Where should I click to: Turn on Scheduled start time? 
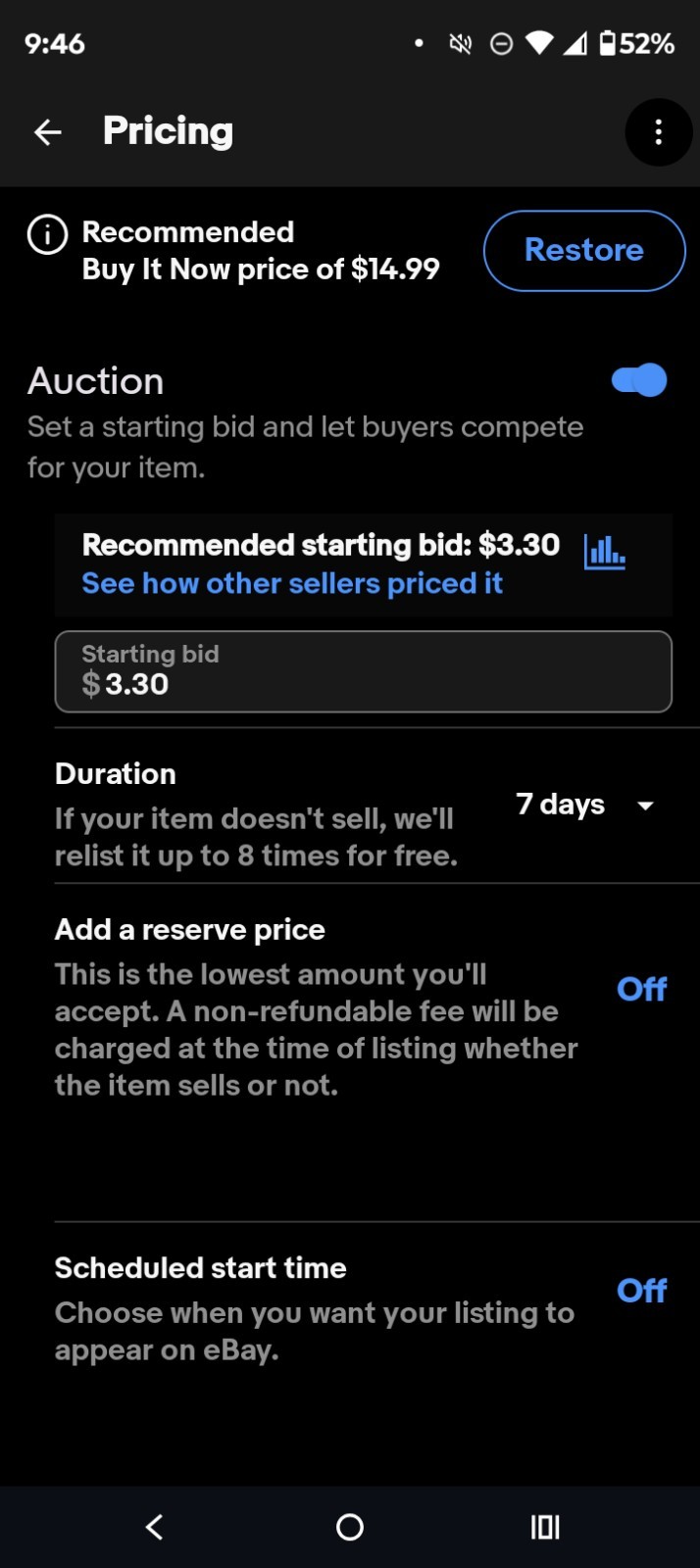tap(641, 1292)
